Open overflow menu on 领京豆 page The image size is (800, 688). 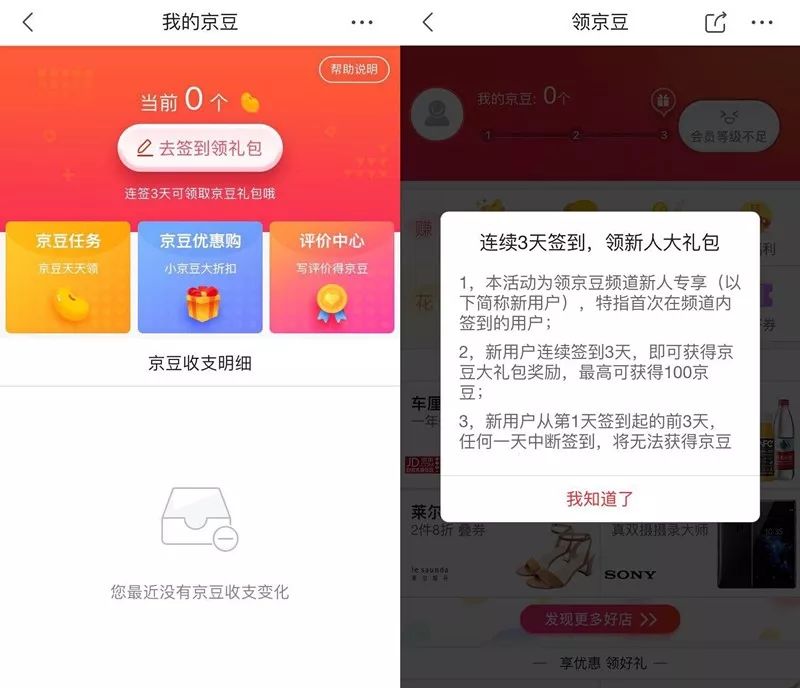point(762,22)
